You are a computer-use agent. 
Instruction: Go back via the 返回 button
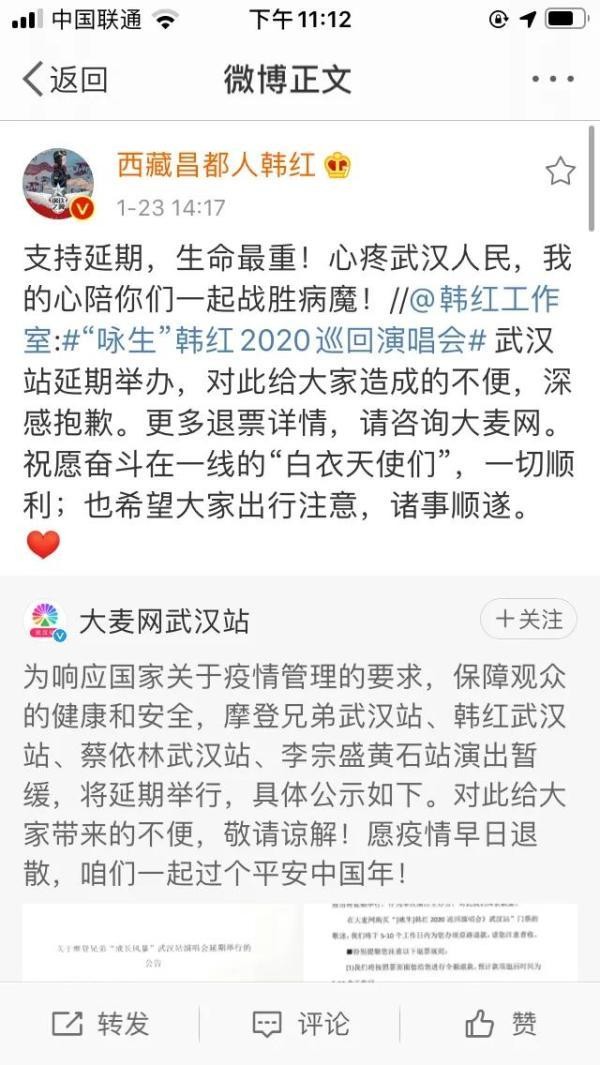[64, 80]
